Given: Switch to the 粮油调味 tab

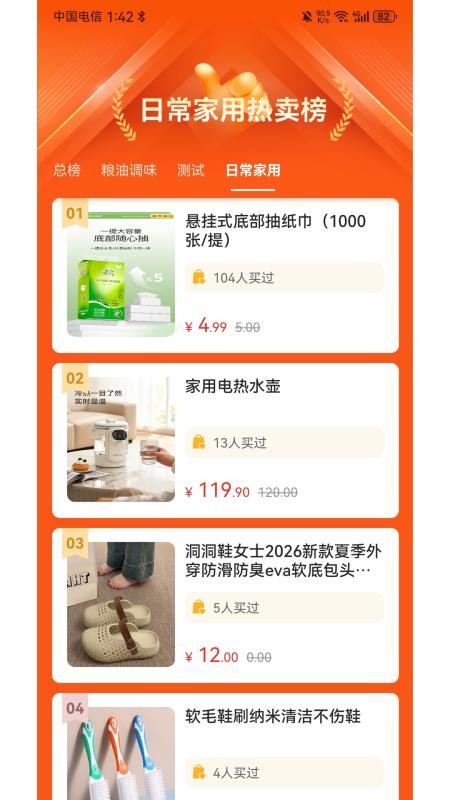Looking at the screenshot, I should (129, 170).
